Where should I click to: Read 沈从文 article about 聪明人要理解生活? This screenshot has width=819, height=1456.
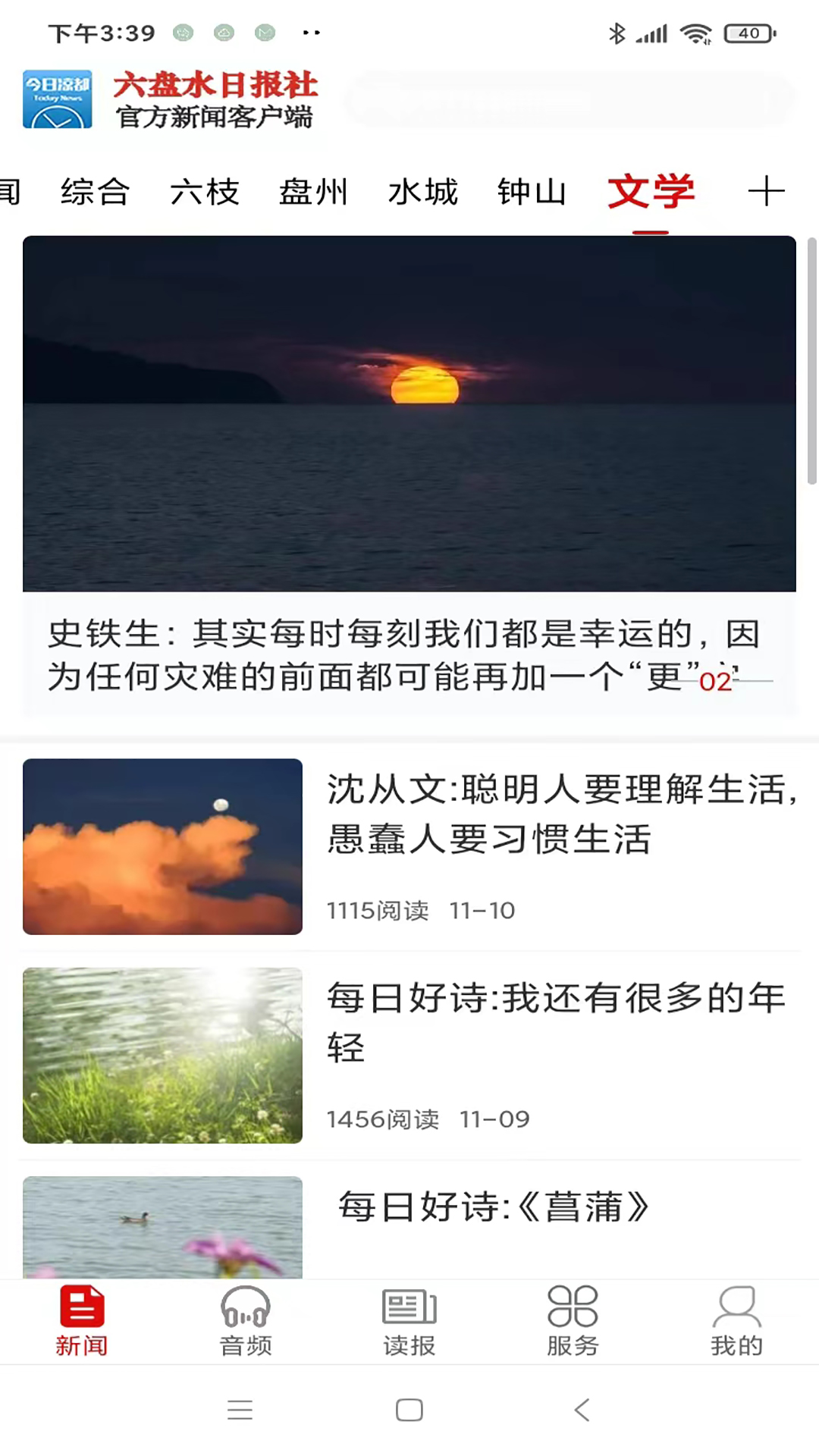561,815
